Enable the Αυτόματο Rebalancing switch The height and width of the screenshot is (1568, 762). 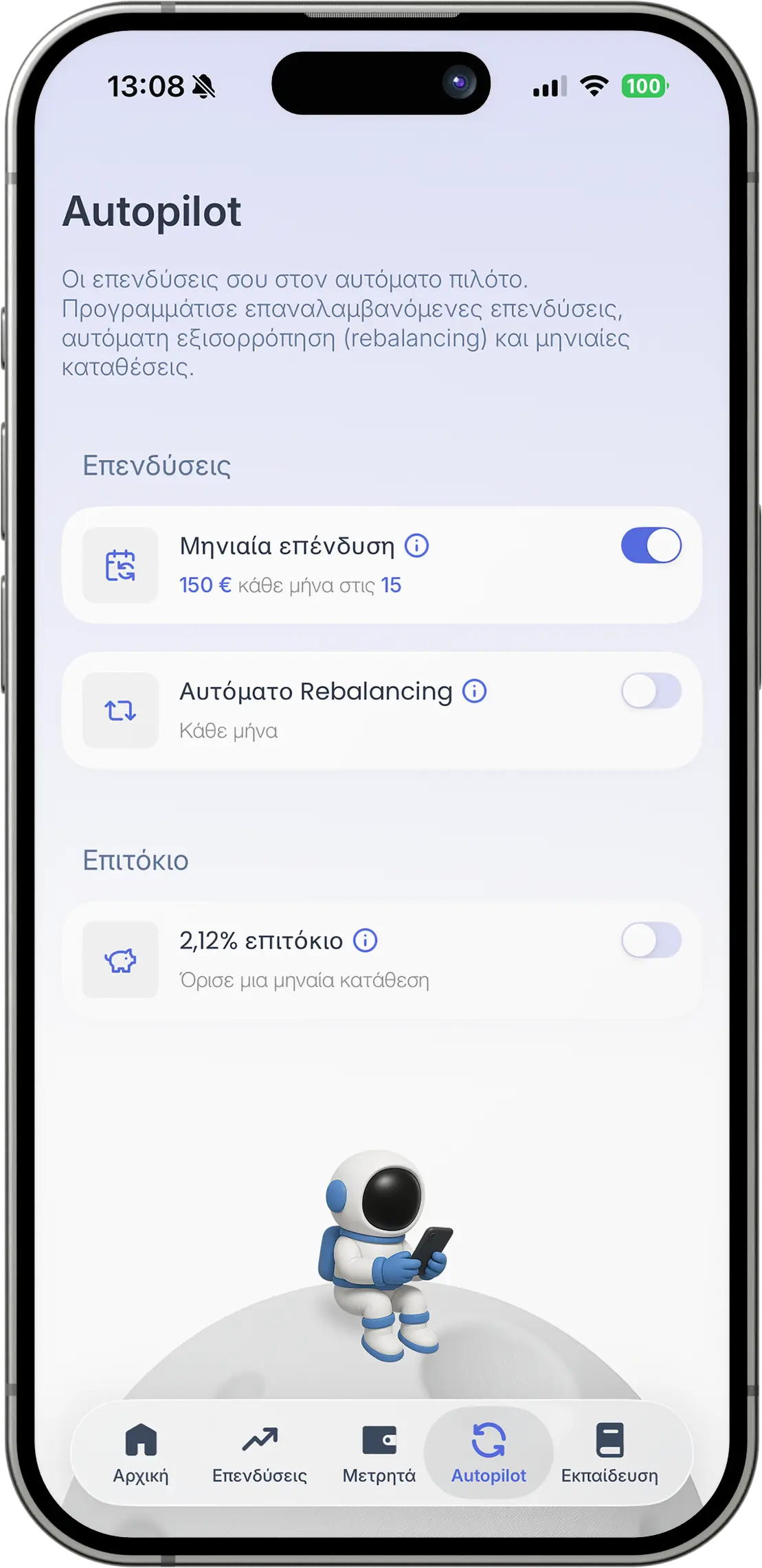point(651,691)
